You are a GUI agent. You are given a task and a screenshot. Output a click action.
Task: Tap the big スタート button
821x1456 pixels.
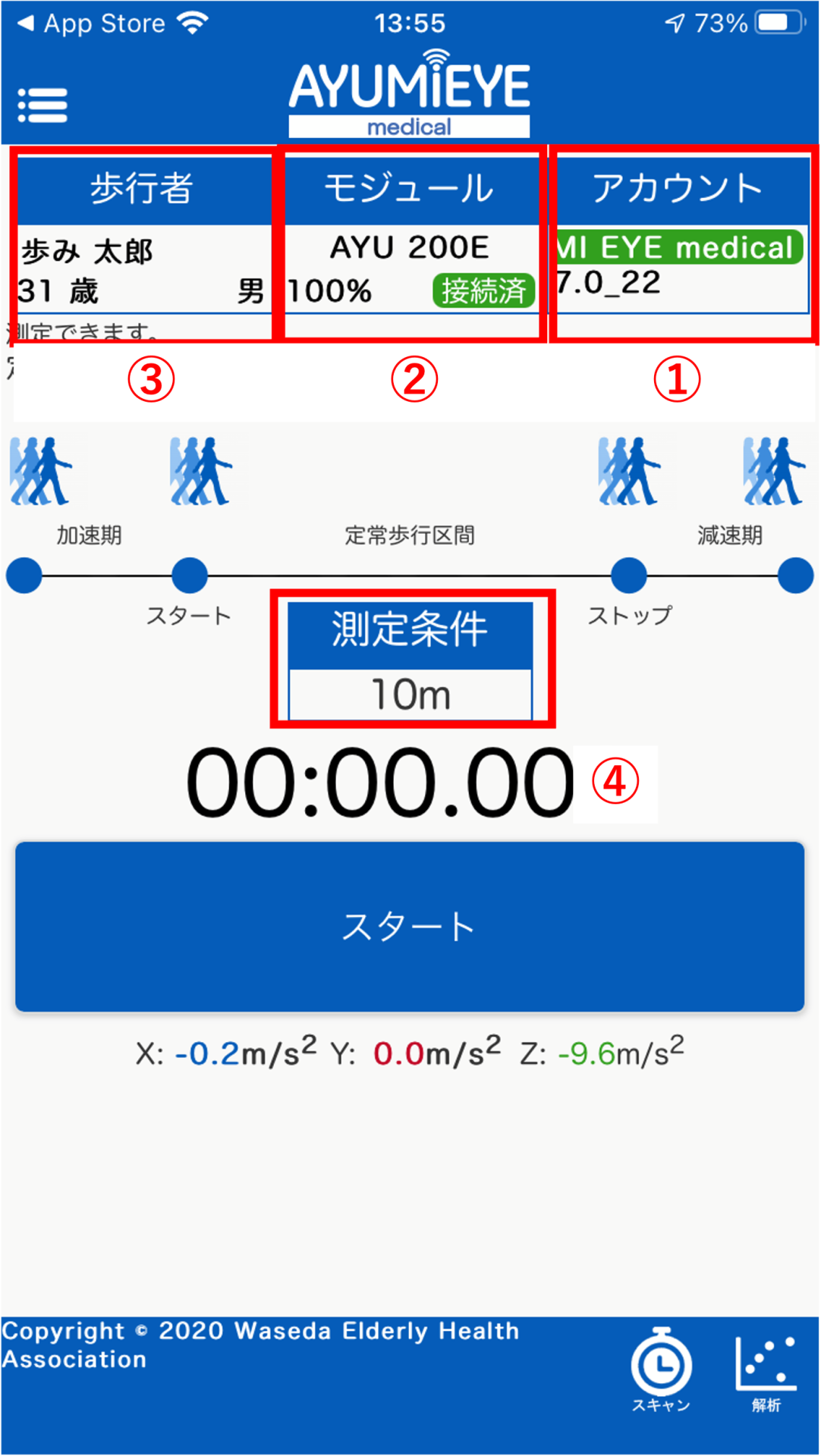tap(410, 927)
